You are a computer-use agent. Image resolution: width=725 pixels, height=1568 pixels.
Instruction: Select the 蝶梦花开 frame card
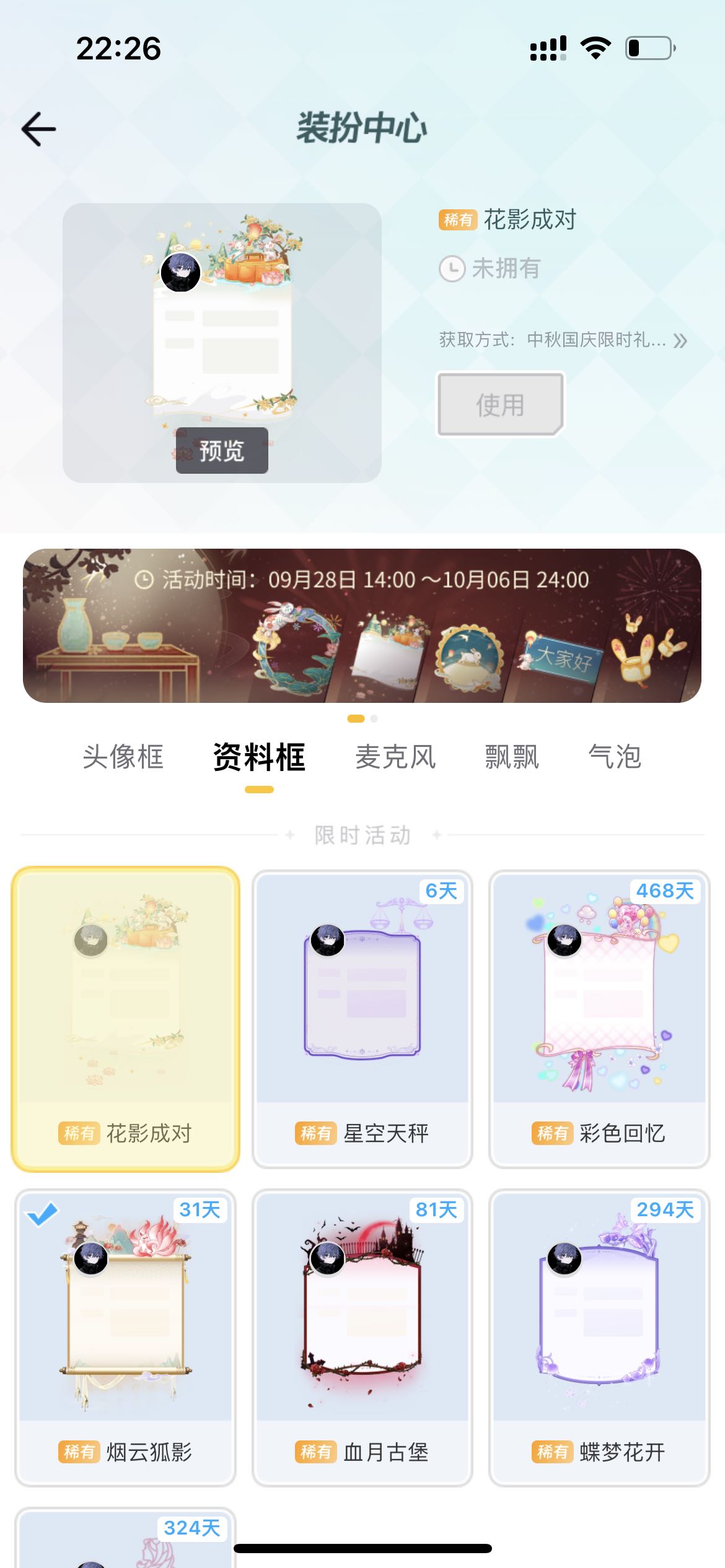[600, 1331]
